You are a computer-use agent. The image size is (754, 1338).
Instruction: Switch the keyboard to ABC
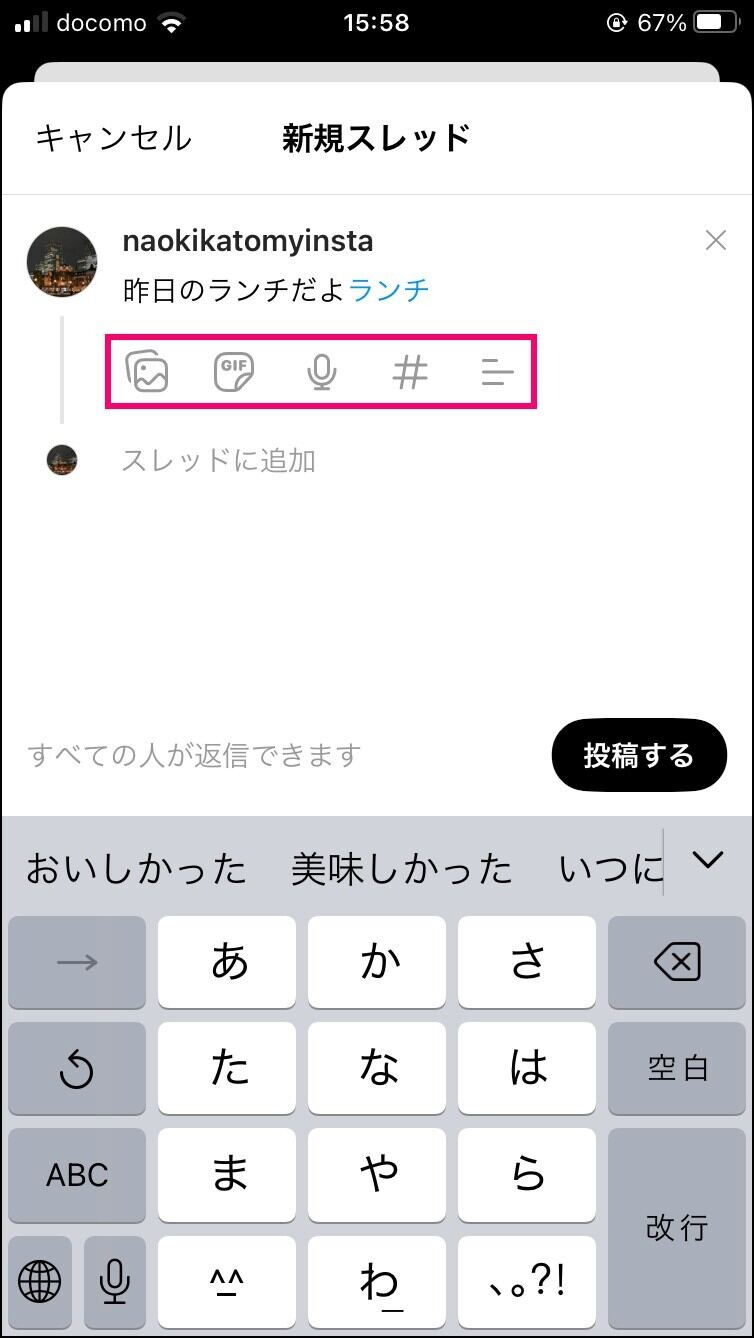click(77, 1175)
